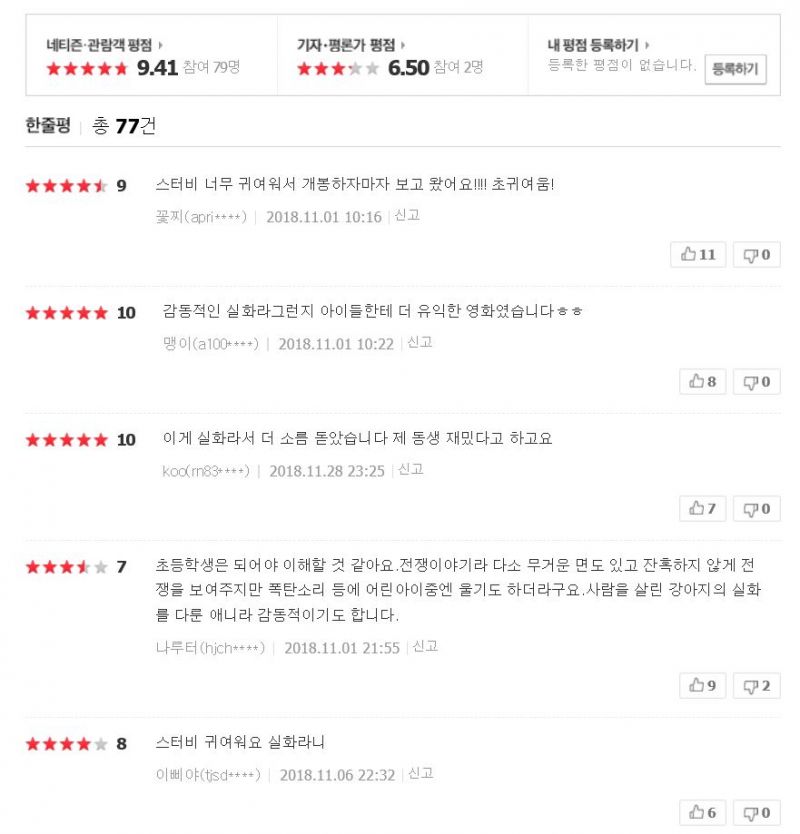Open 네티즌·관람객 평점 details

[x=104, y=45]
